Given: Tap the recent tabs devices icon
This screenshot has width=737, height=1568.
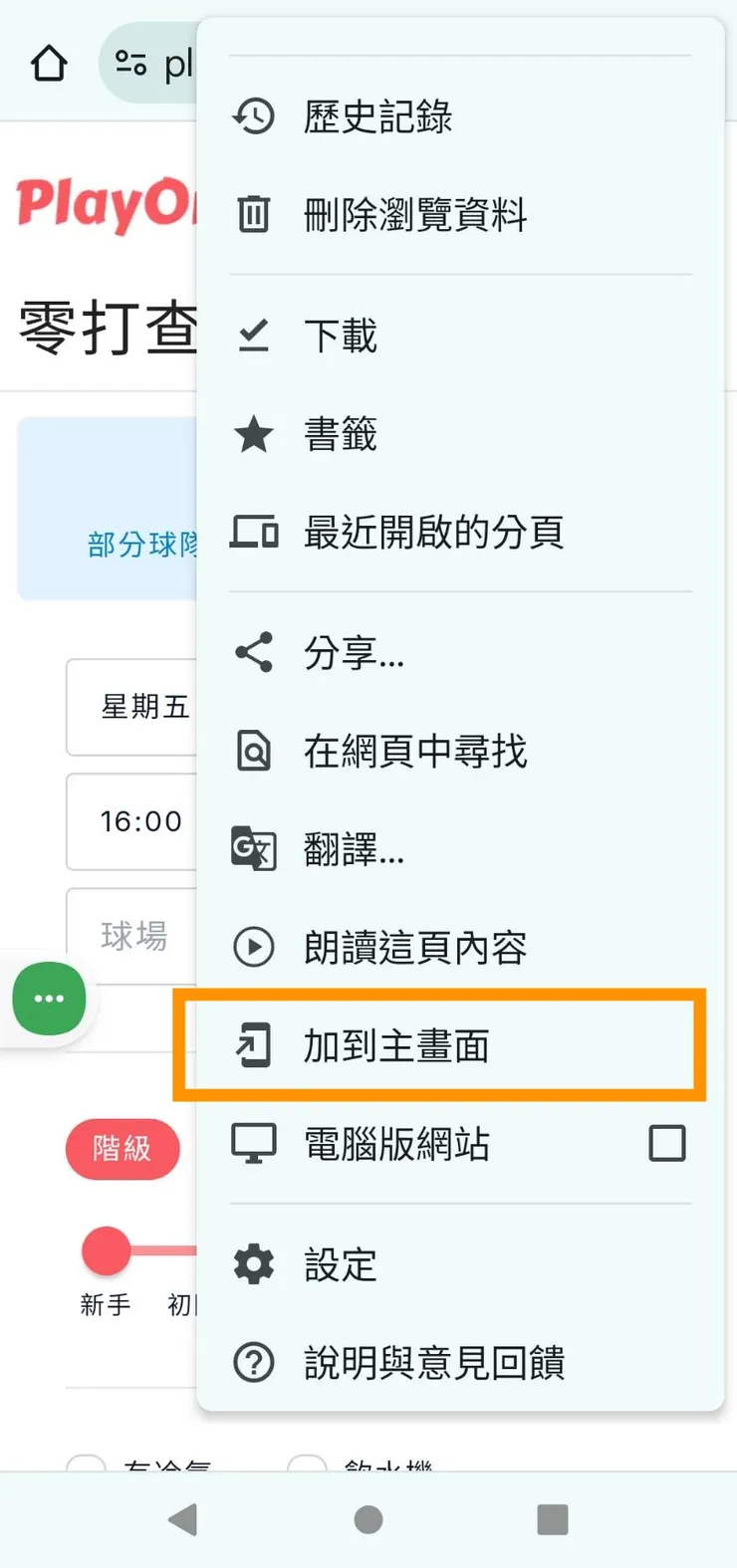Looking at the screenshot, I should click(253, 533).
